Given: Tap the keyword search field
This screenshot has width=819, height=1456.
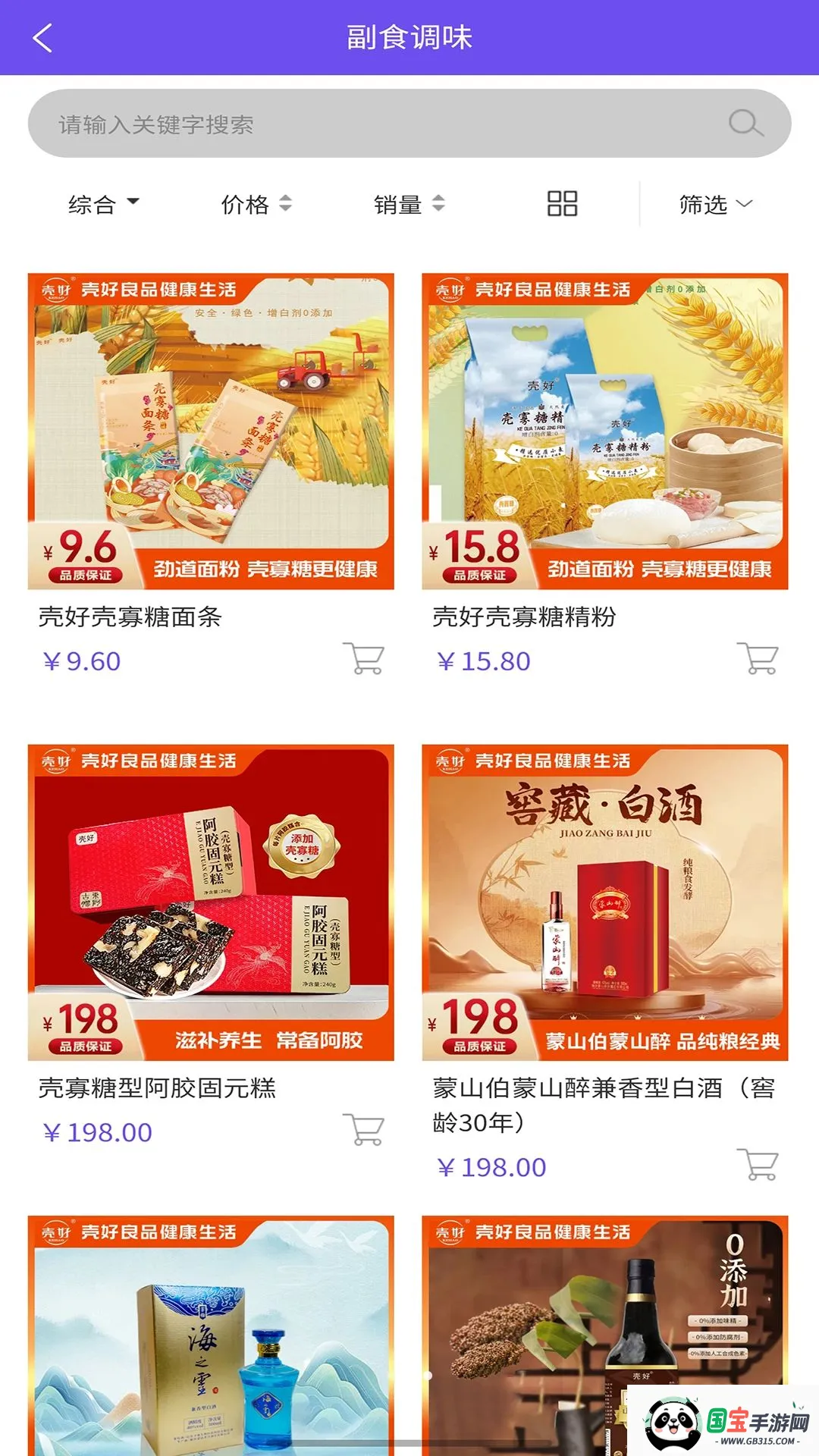Looking at the screenshot, I should pos(409,124).
